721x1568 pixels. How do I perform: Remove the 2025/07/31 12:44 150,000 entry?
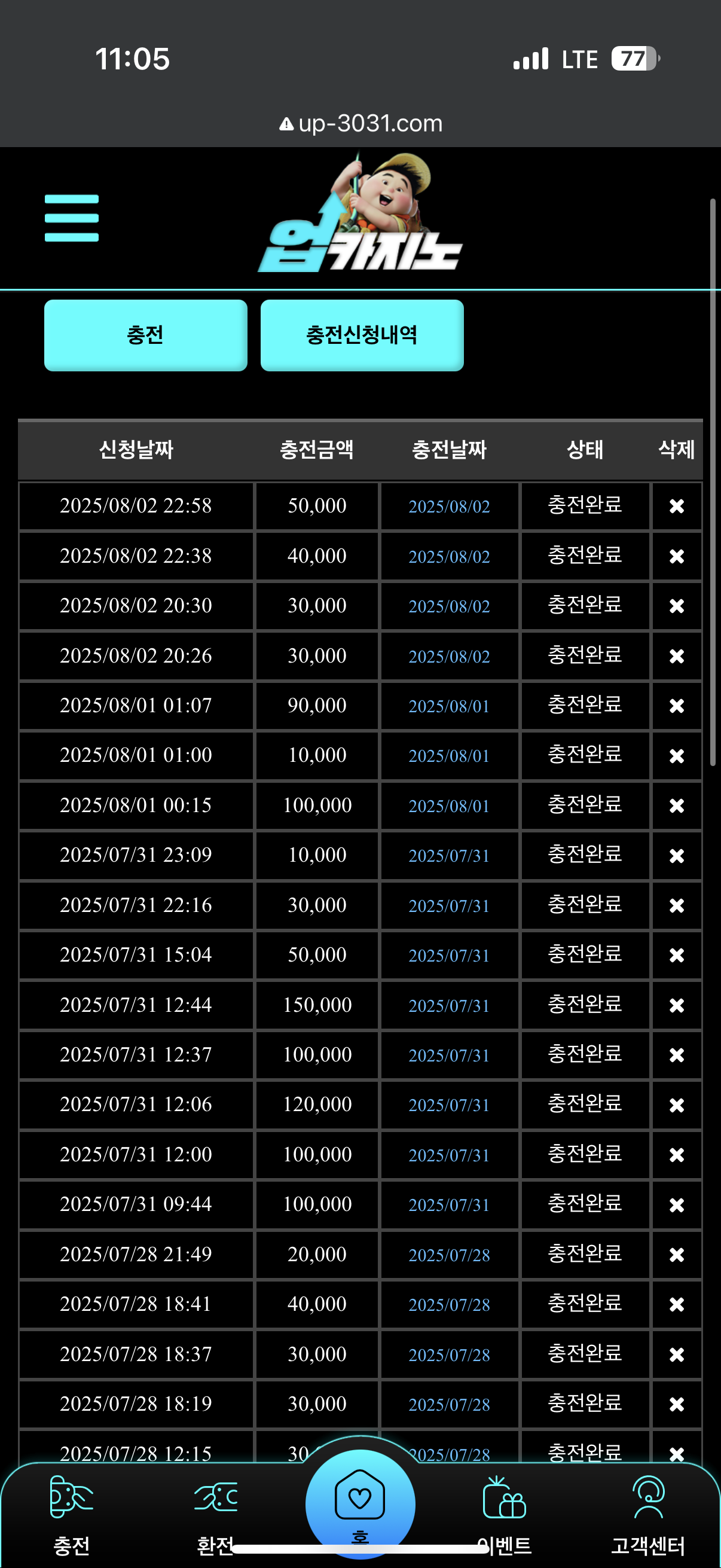point(677,1005)
